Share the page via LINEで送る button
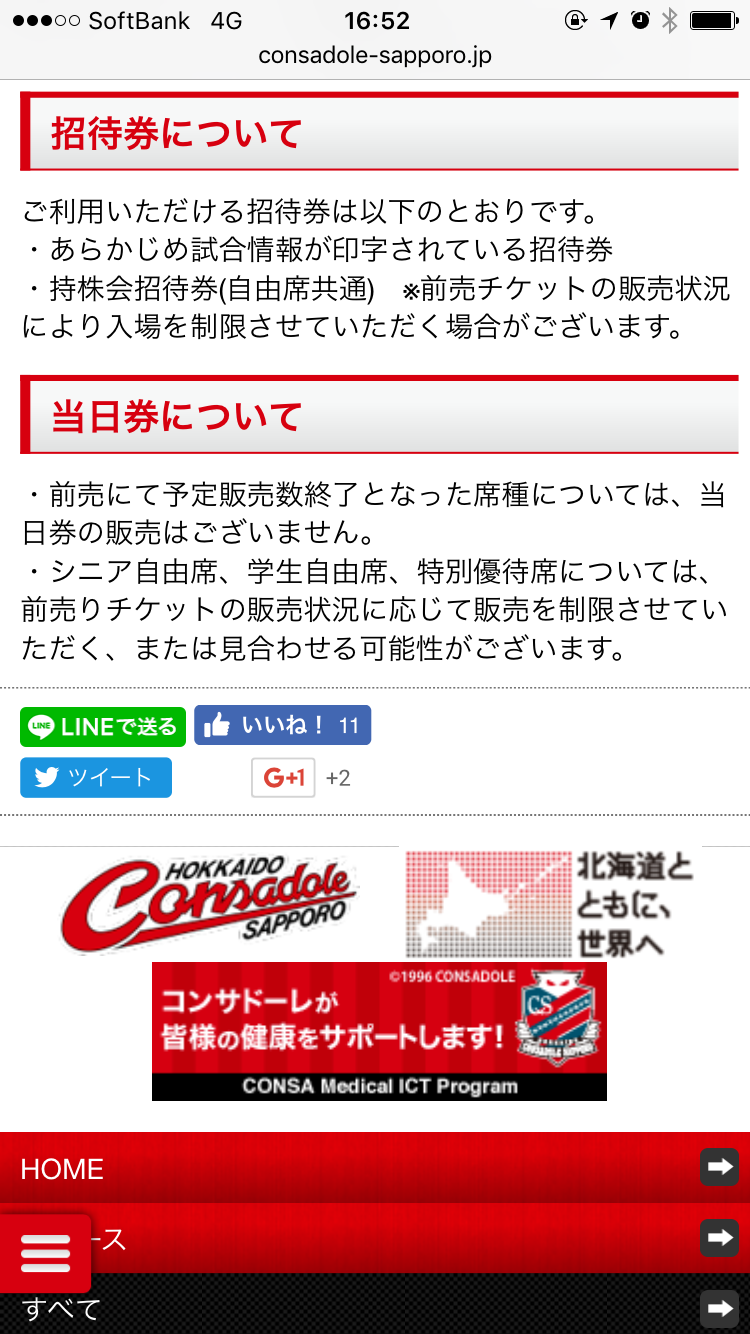750x1334 pixels. point(103,727)
